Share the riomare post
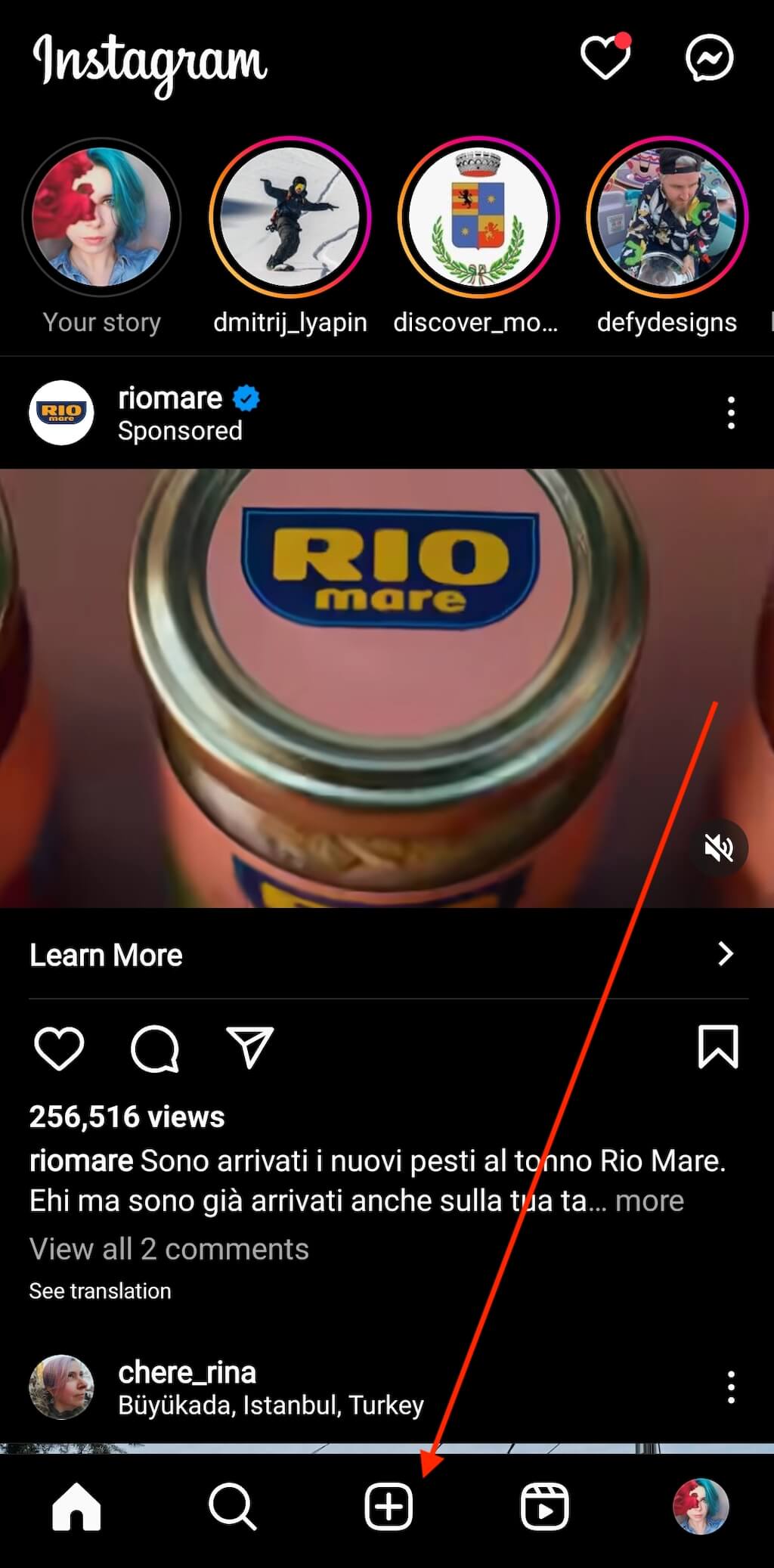The image size is (774, 1568). [x=250, y=1048]
